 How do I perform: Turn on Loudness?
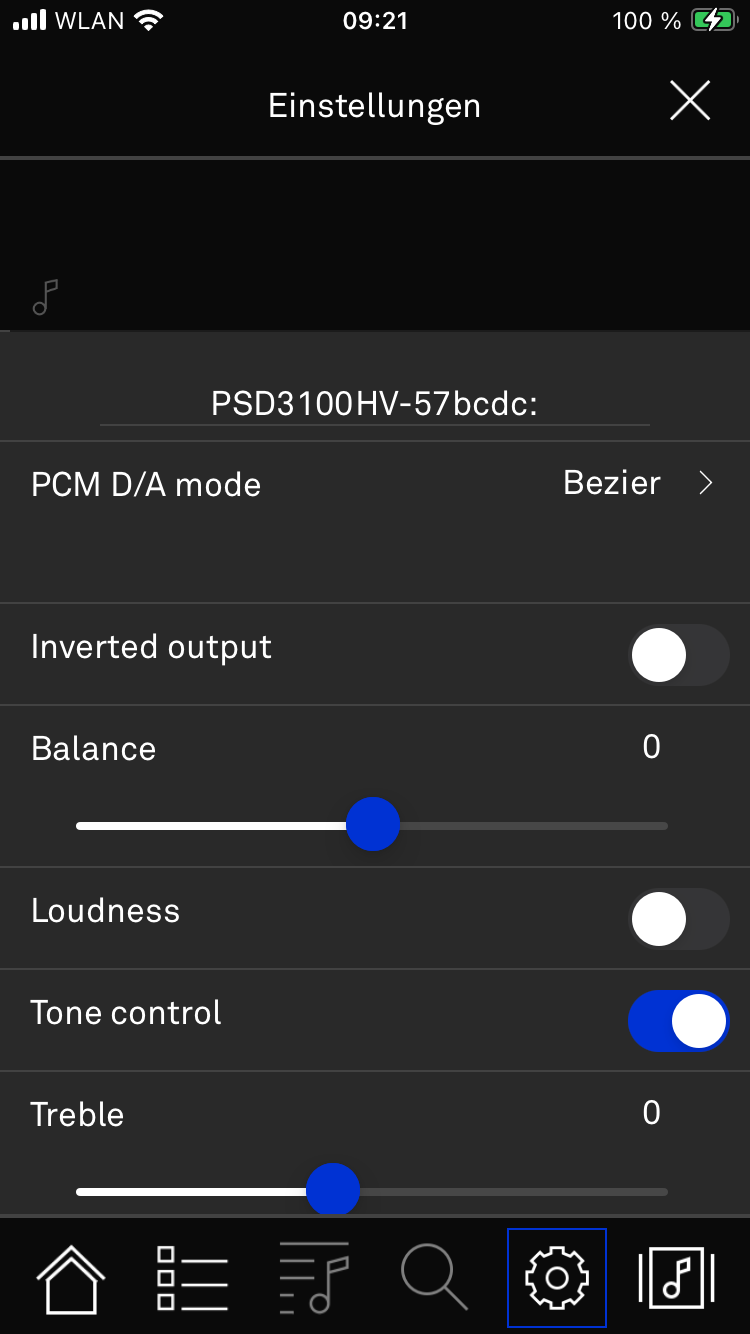tap(679, 919)
